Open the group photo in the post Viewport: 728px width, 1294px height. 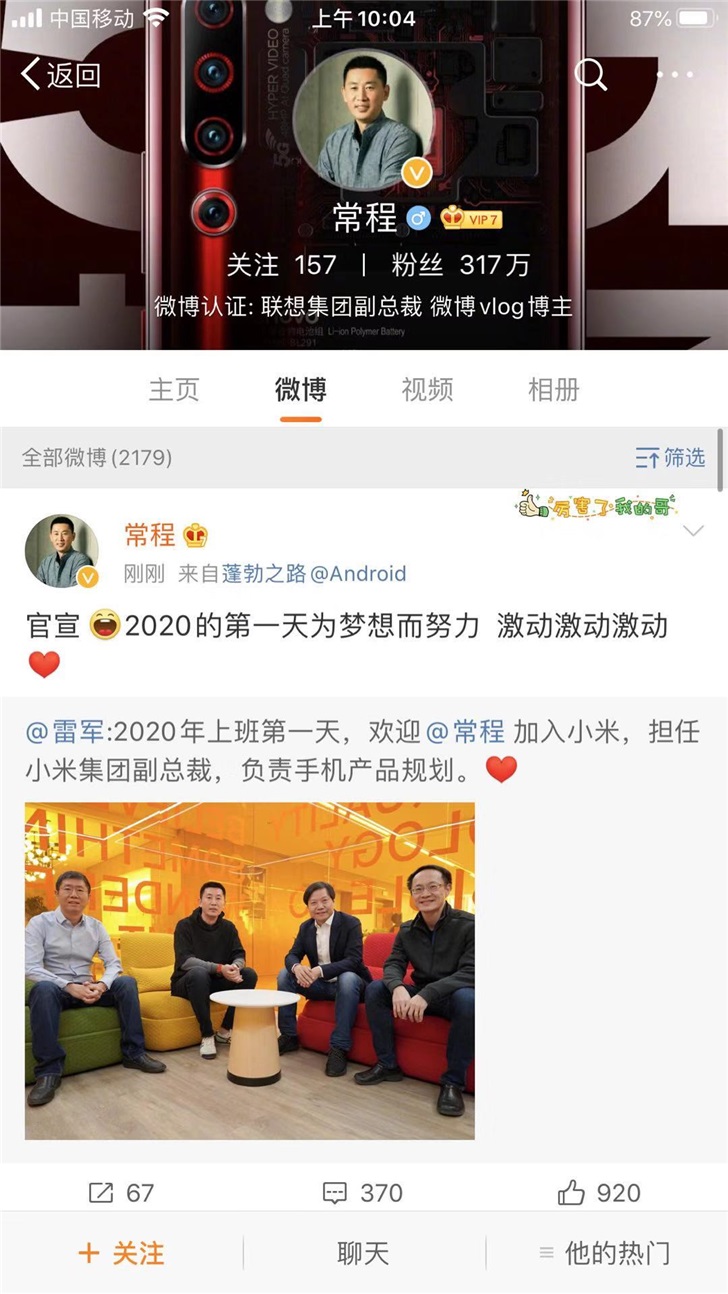pos(250,970)
